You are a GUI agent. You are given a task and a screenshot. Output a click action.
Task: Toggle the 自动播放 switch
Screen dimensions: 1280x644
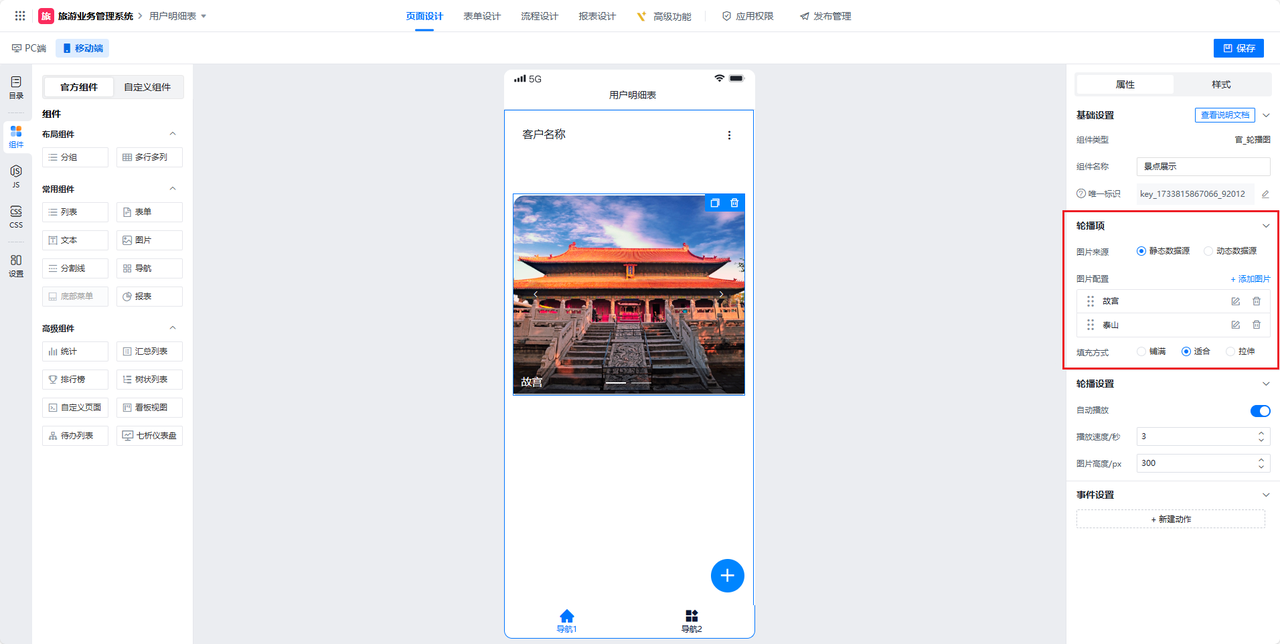1260,411
